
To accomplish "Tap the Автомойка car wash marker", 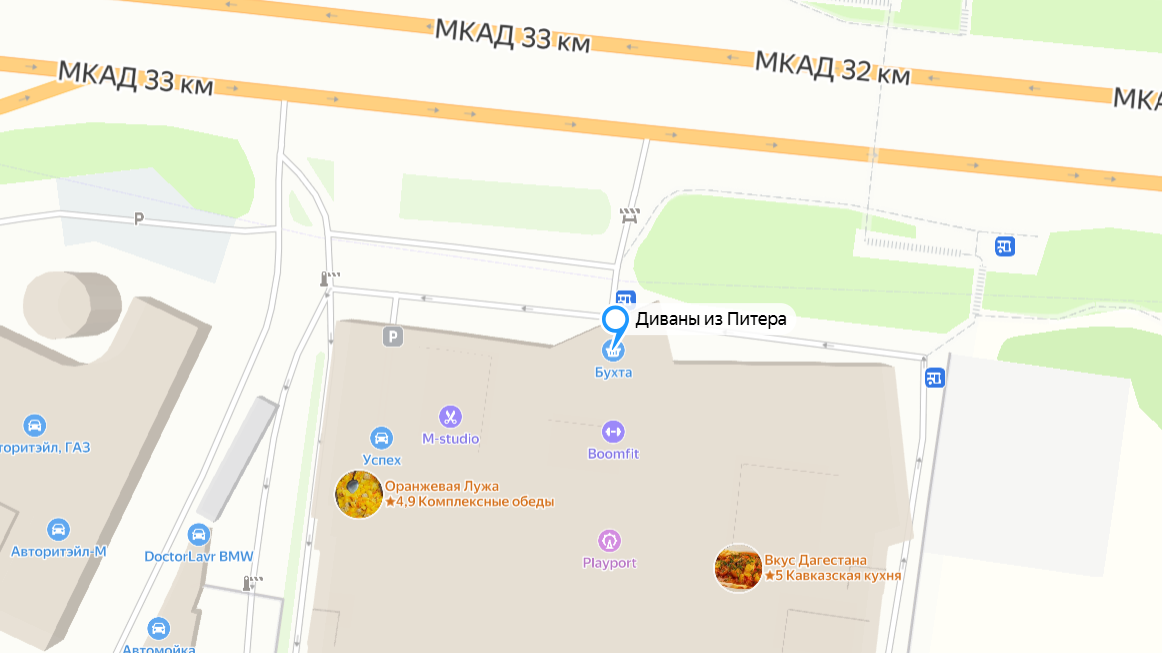I will tap(158, 629).
